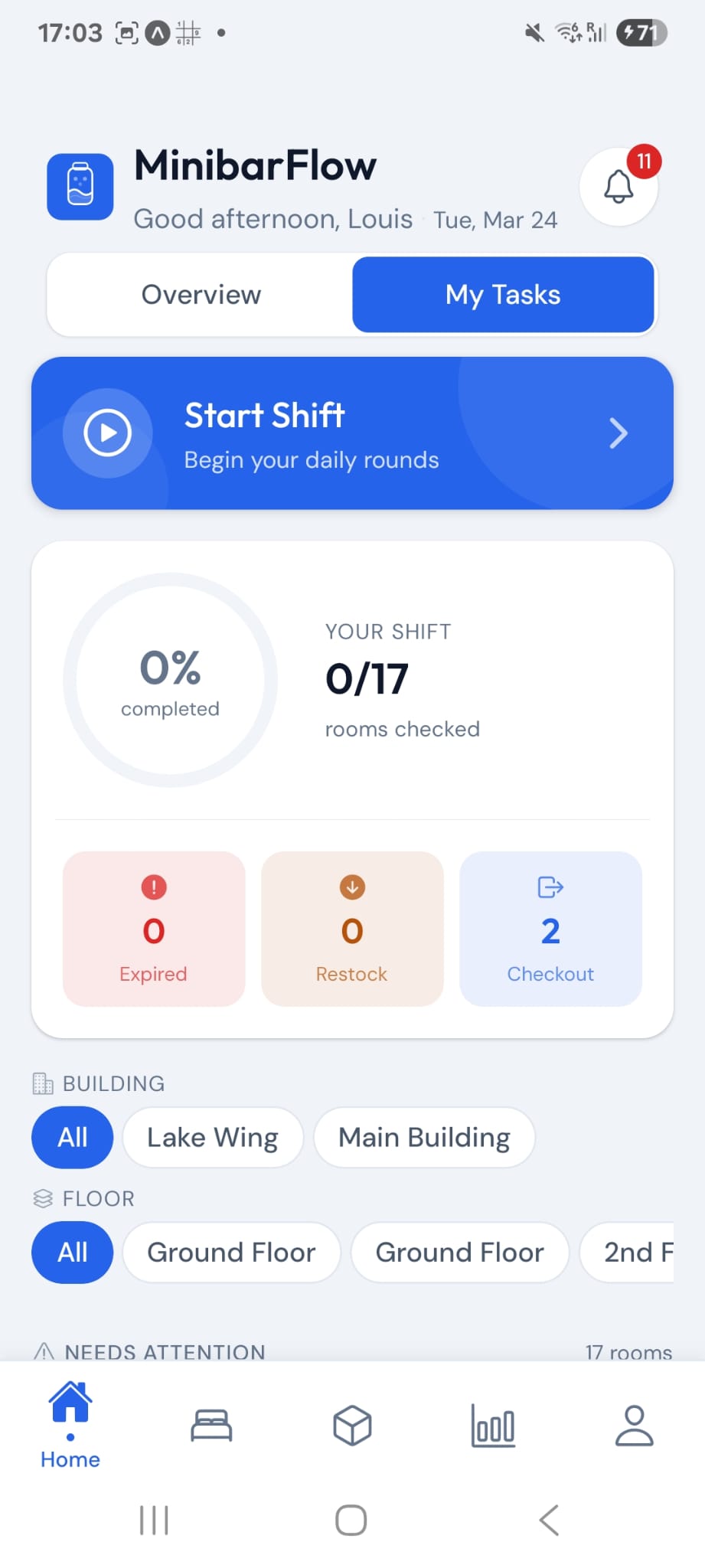Select the My Tasks tab
The height and width of the screenshot is (1568, 705).
(503, 295)
